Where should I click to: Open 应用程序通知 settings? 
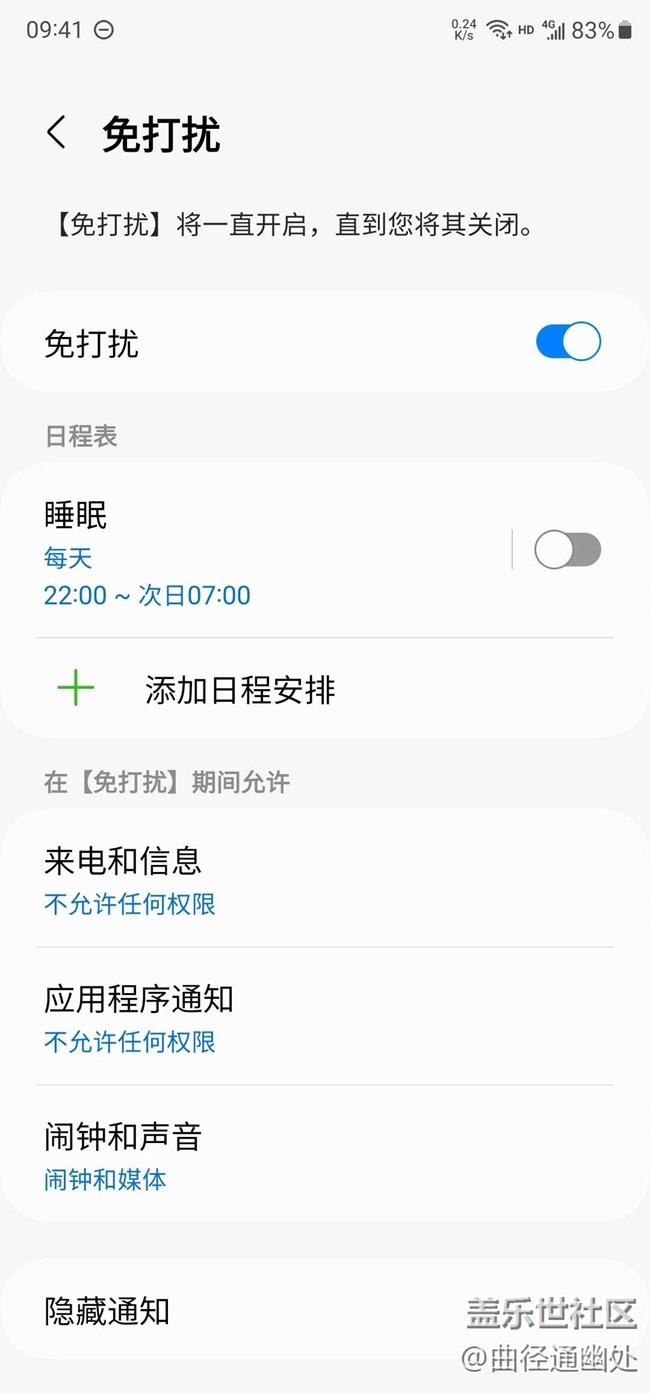[x=300, y=1017]
